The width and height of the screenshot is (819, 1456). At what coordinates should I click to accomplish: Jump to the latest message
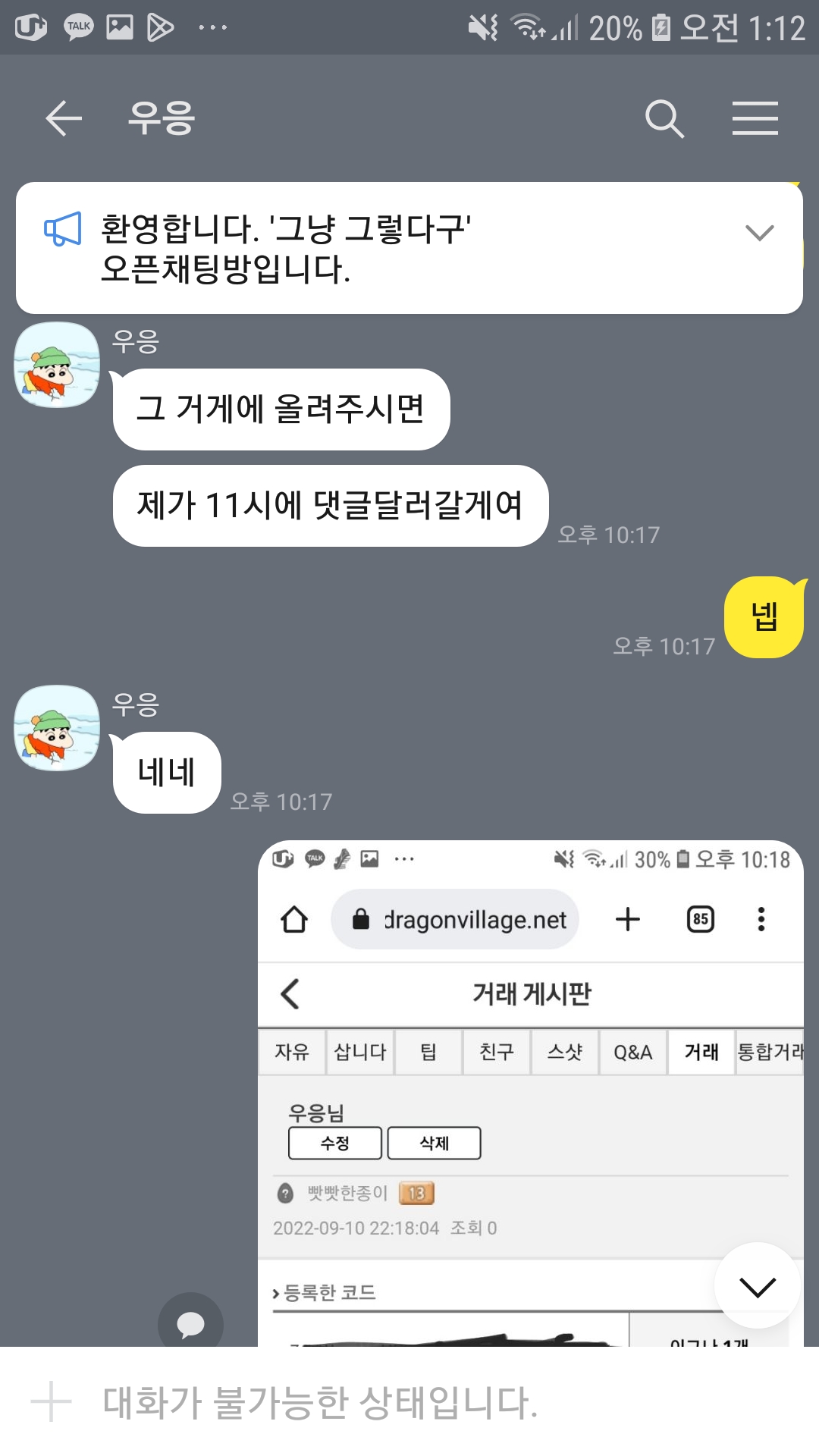click(x=757, y=1286)
